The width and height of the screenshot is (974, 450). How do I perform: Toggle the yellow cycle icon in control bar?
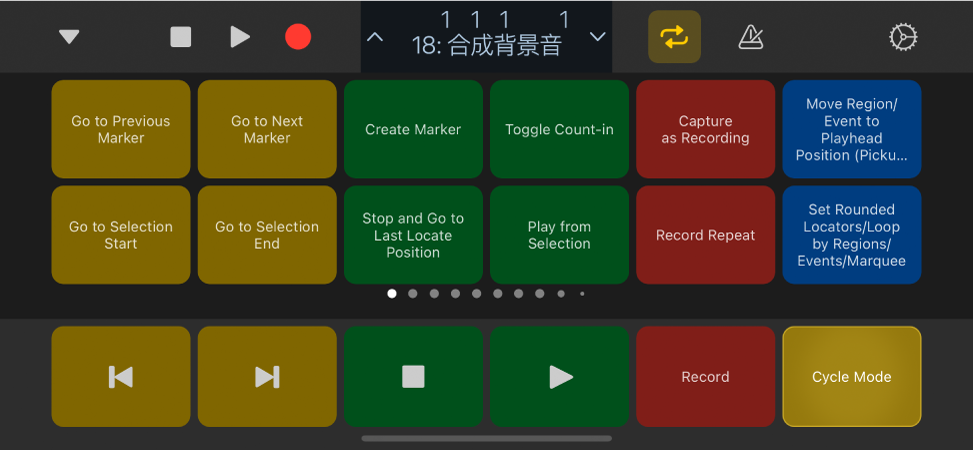[x=674, y=37]
